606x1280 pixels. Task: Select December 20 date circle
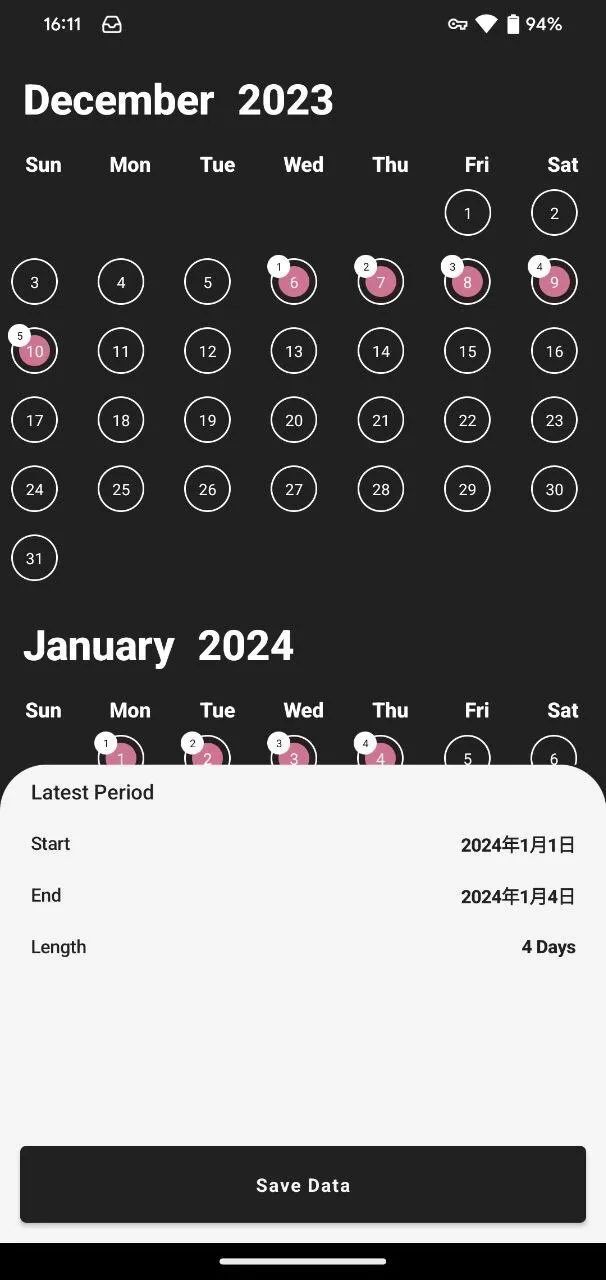point(294,420)
